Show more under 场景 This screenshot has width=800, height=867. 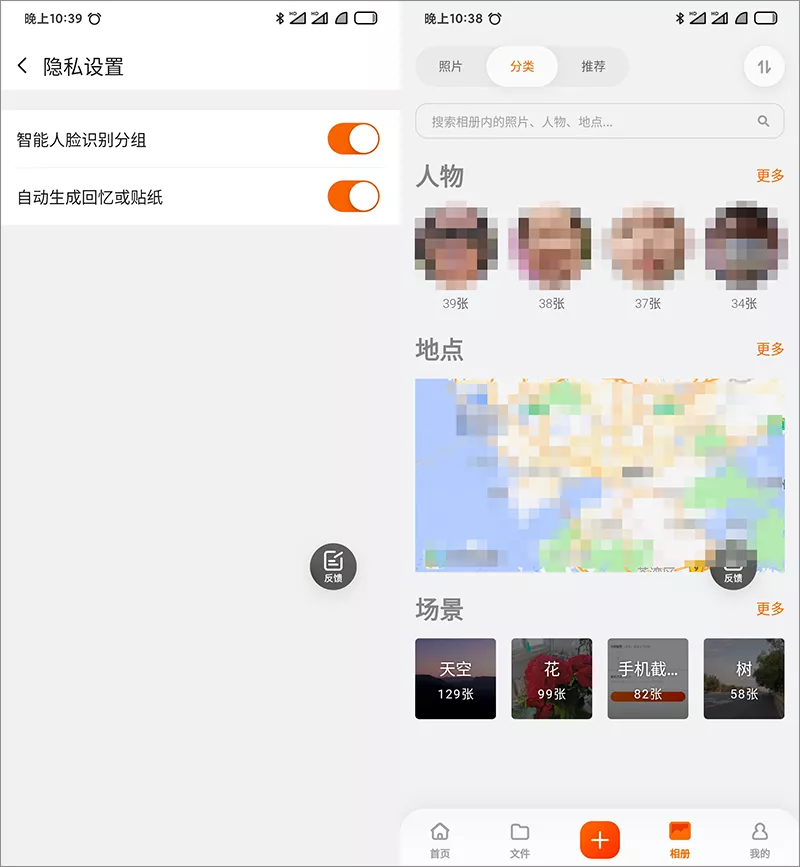(x=770, y=609)
